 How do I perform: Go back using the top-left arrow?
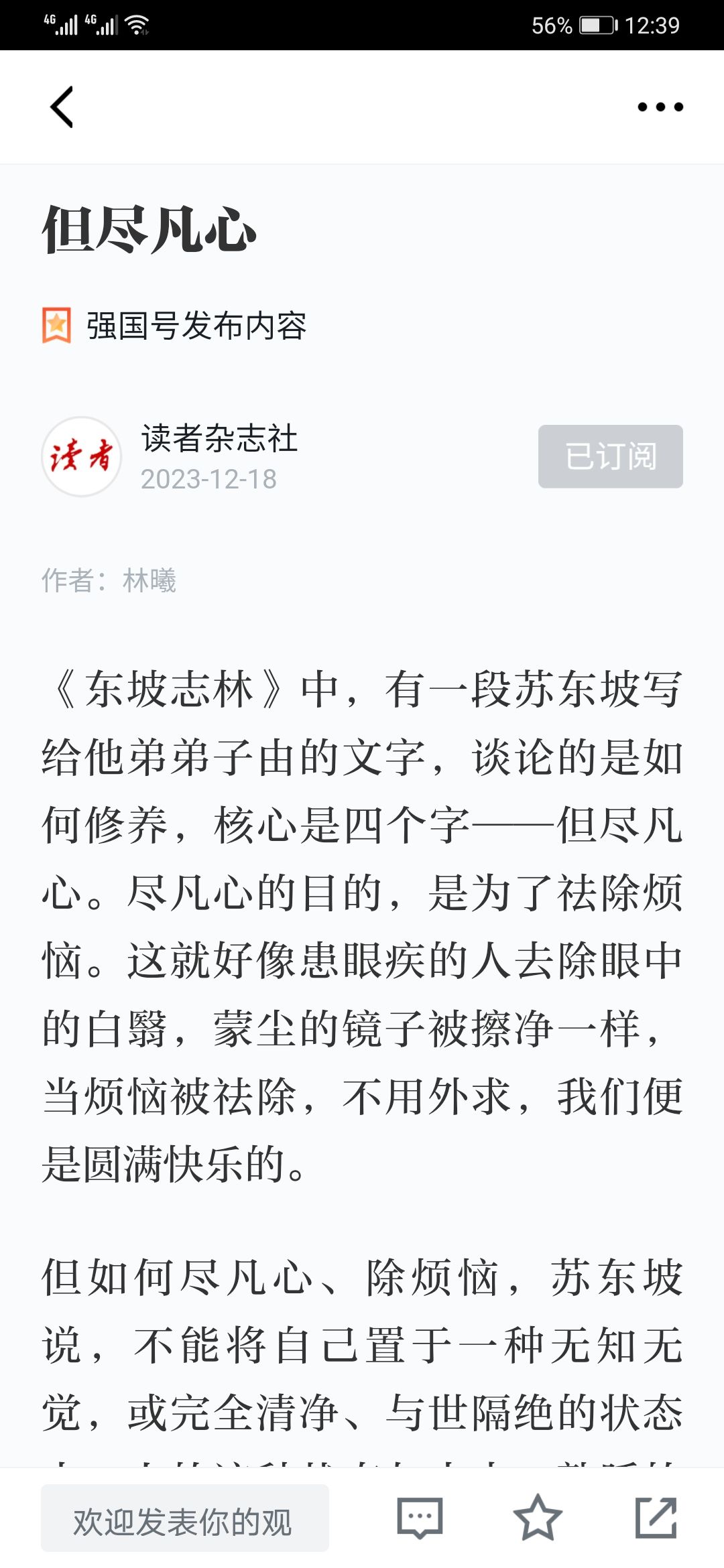62,107
